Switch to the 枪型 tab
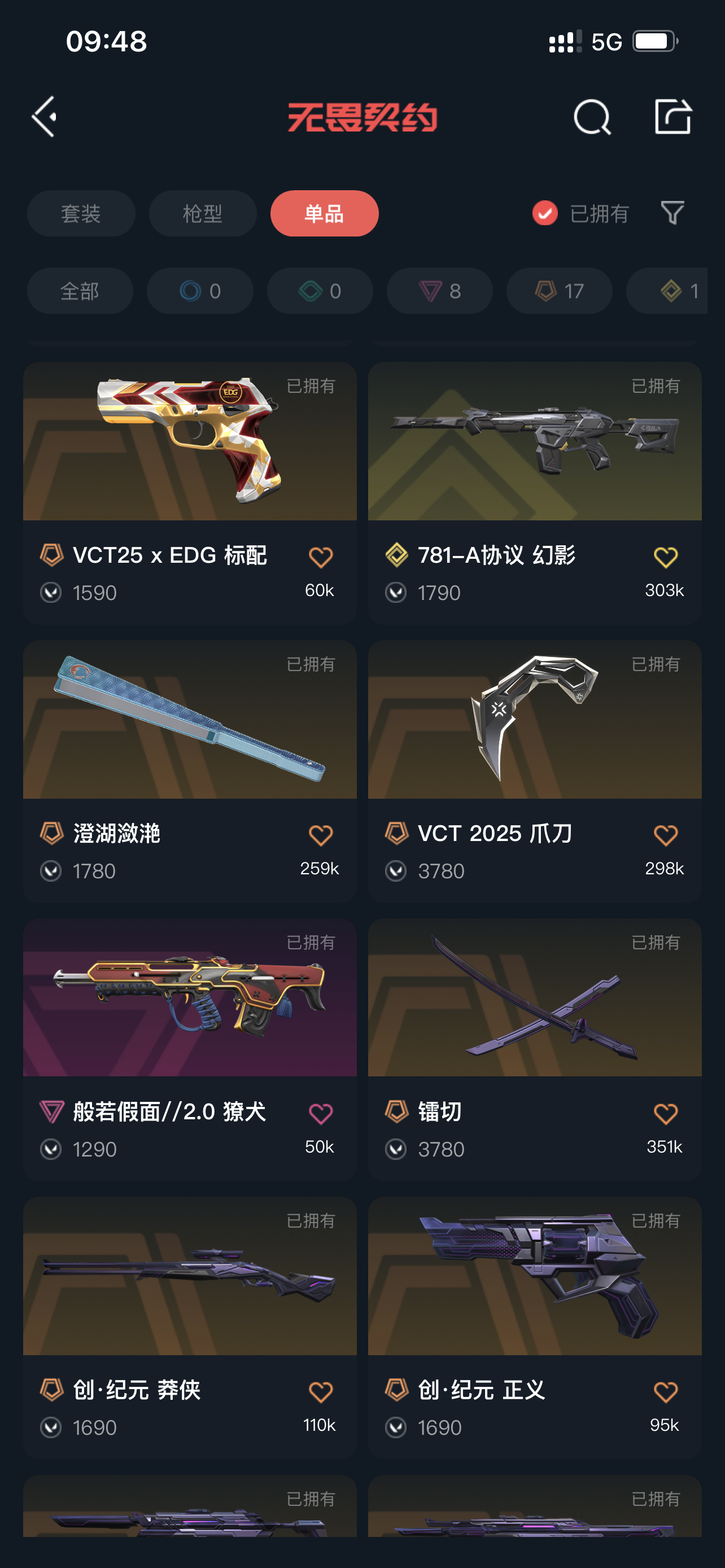 click(x=203, y=213)
